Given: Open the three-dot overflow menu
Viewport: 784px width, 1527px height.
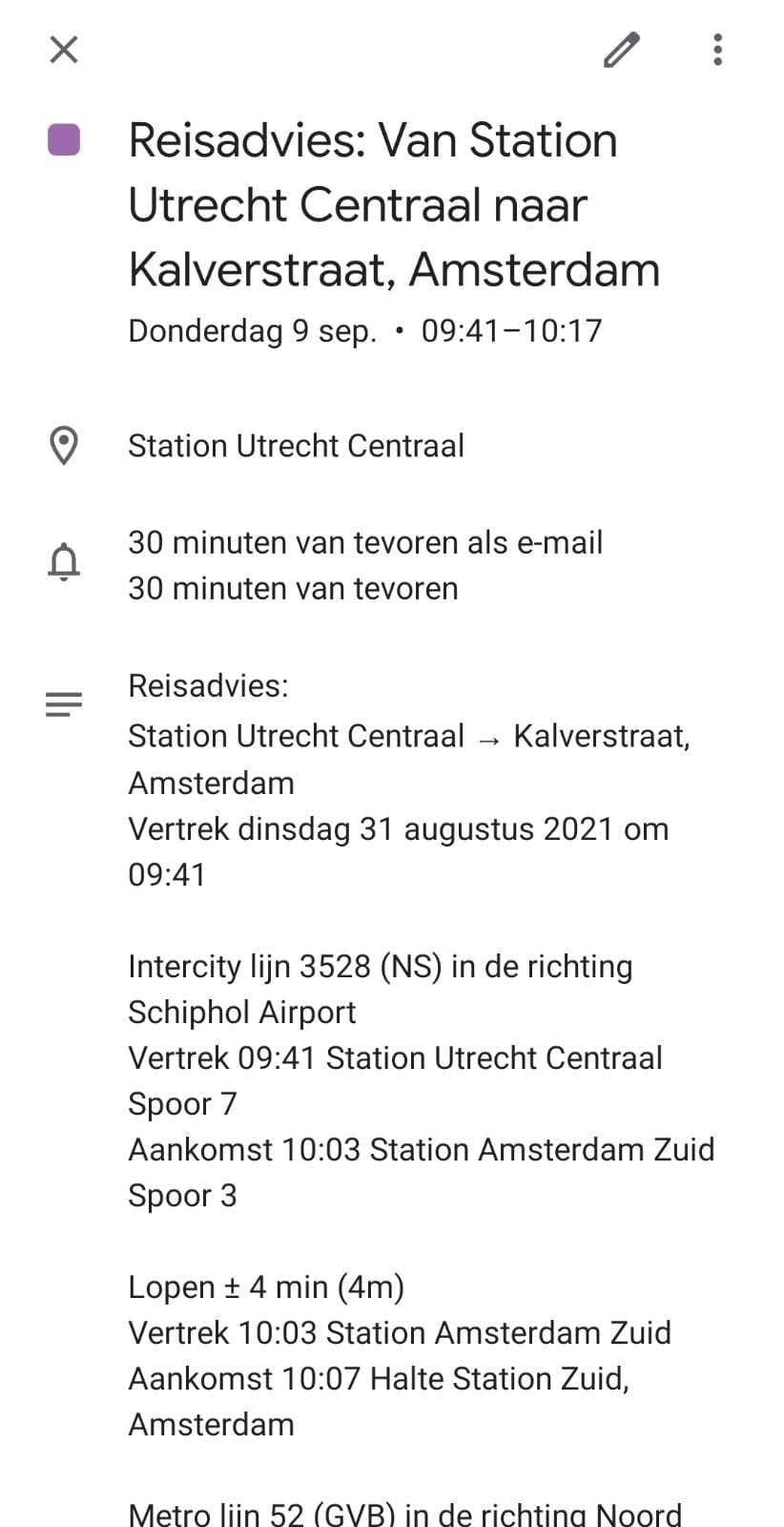Looking at the screenshot, I should tap(717, 50).
